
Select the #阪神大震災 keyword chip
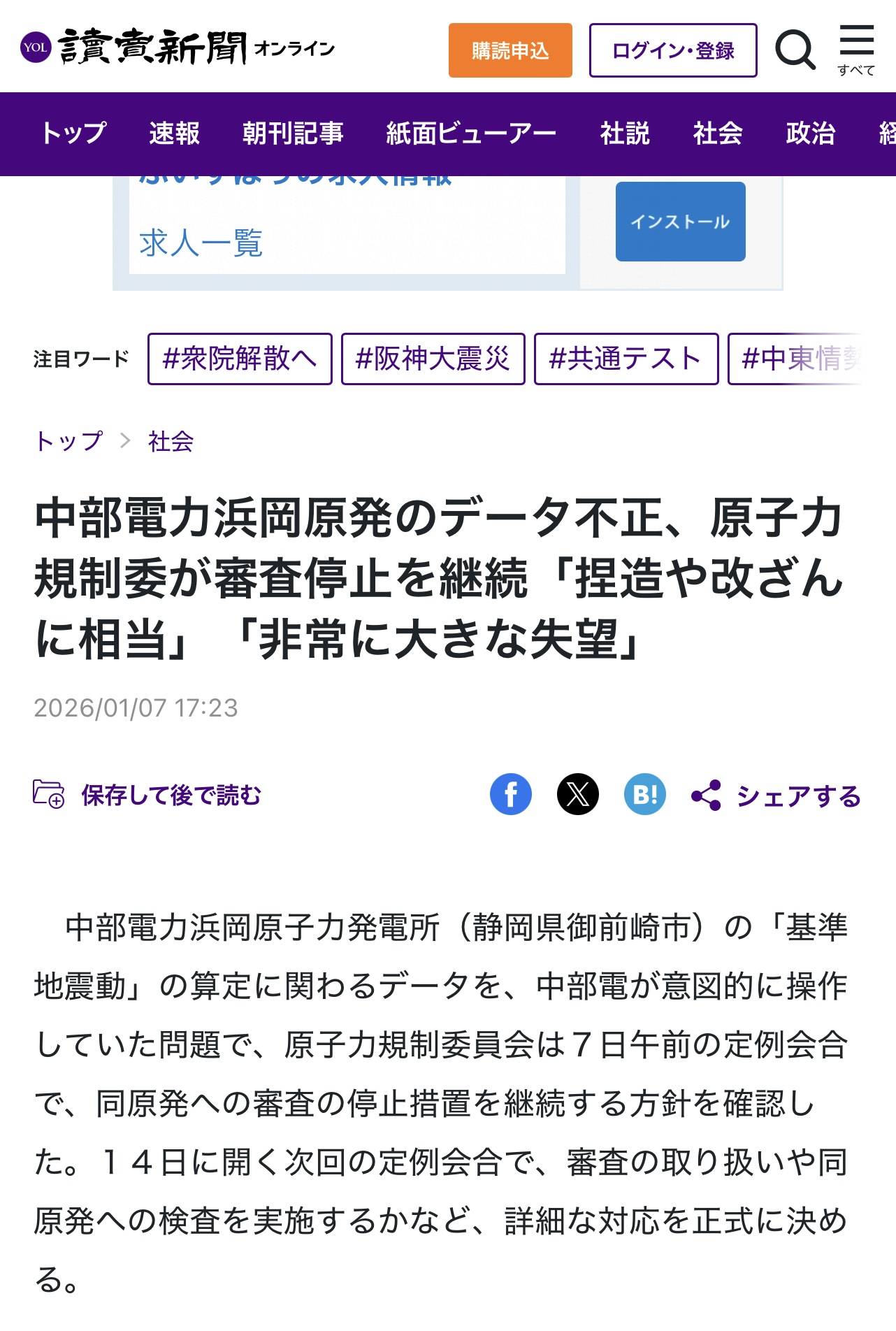tap(433, 359)
